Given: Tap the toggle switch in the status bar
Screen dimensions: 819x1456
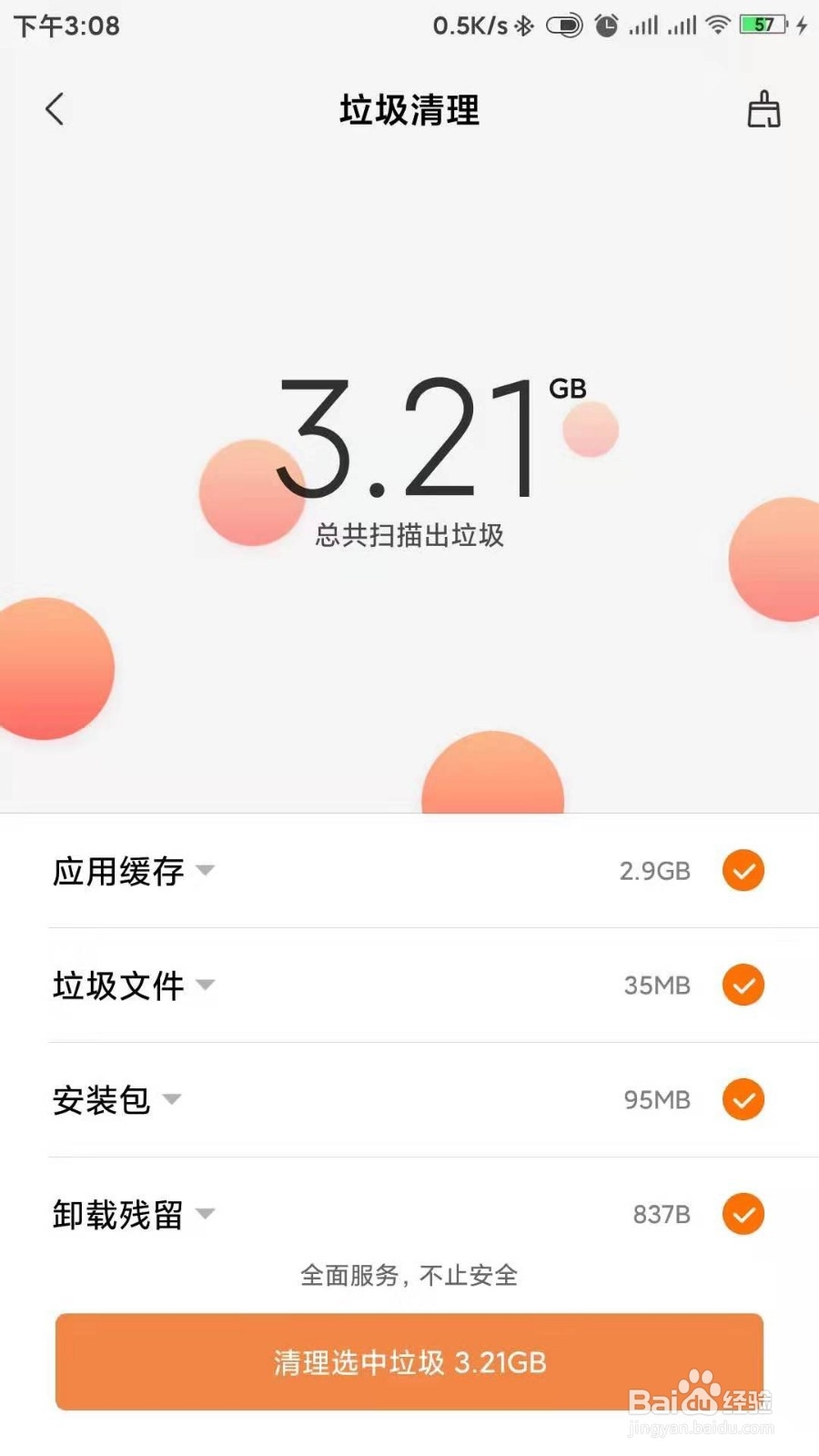Looking at the screenshot, I should tap(562, 25).
